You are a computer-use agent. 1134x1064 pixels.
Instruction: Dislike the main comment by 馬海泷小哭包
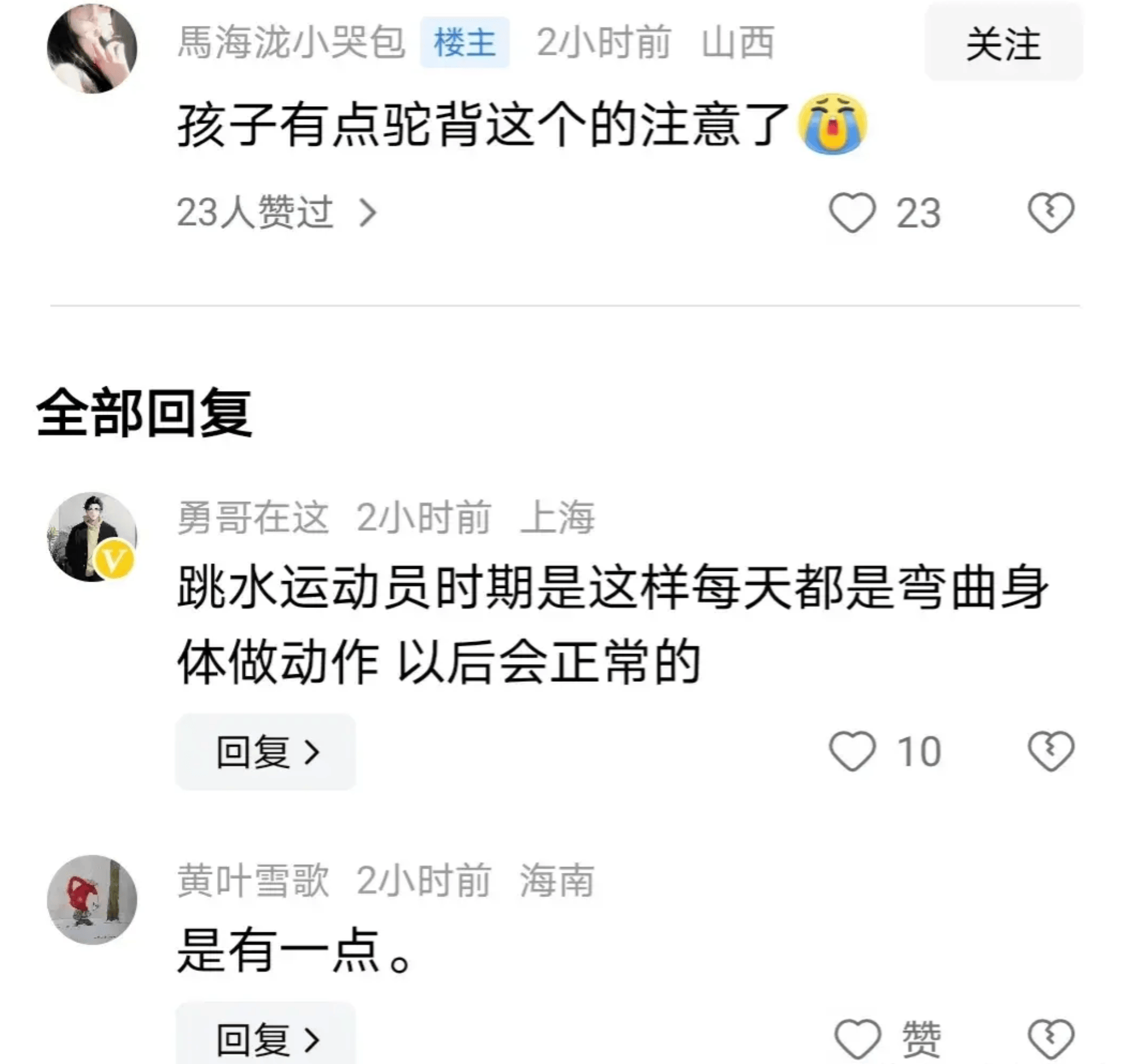[x=1051, y=212]
